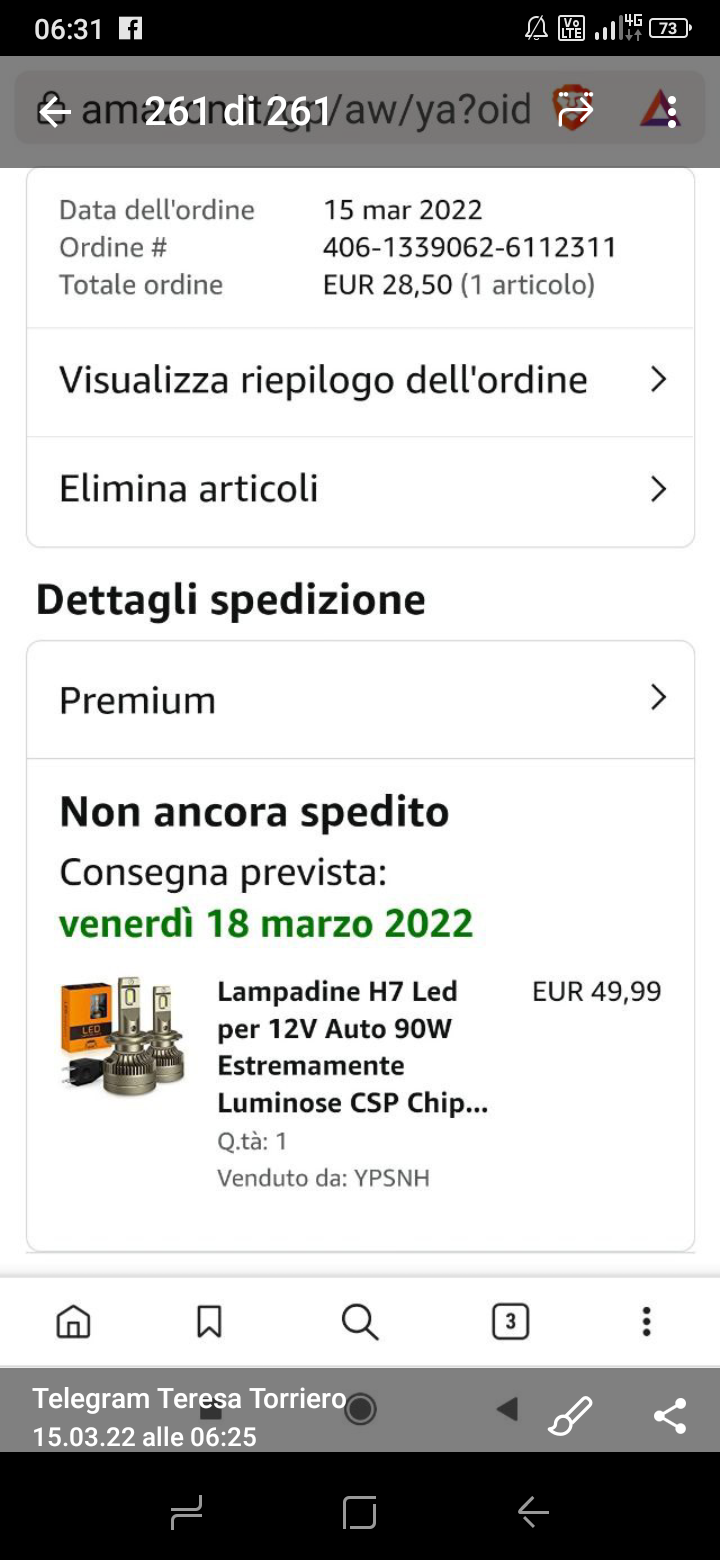Go to the system home screen
This screenshot has width=720, height=1560.
[359, 1512]
